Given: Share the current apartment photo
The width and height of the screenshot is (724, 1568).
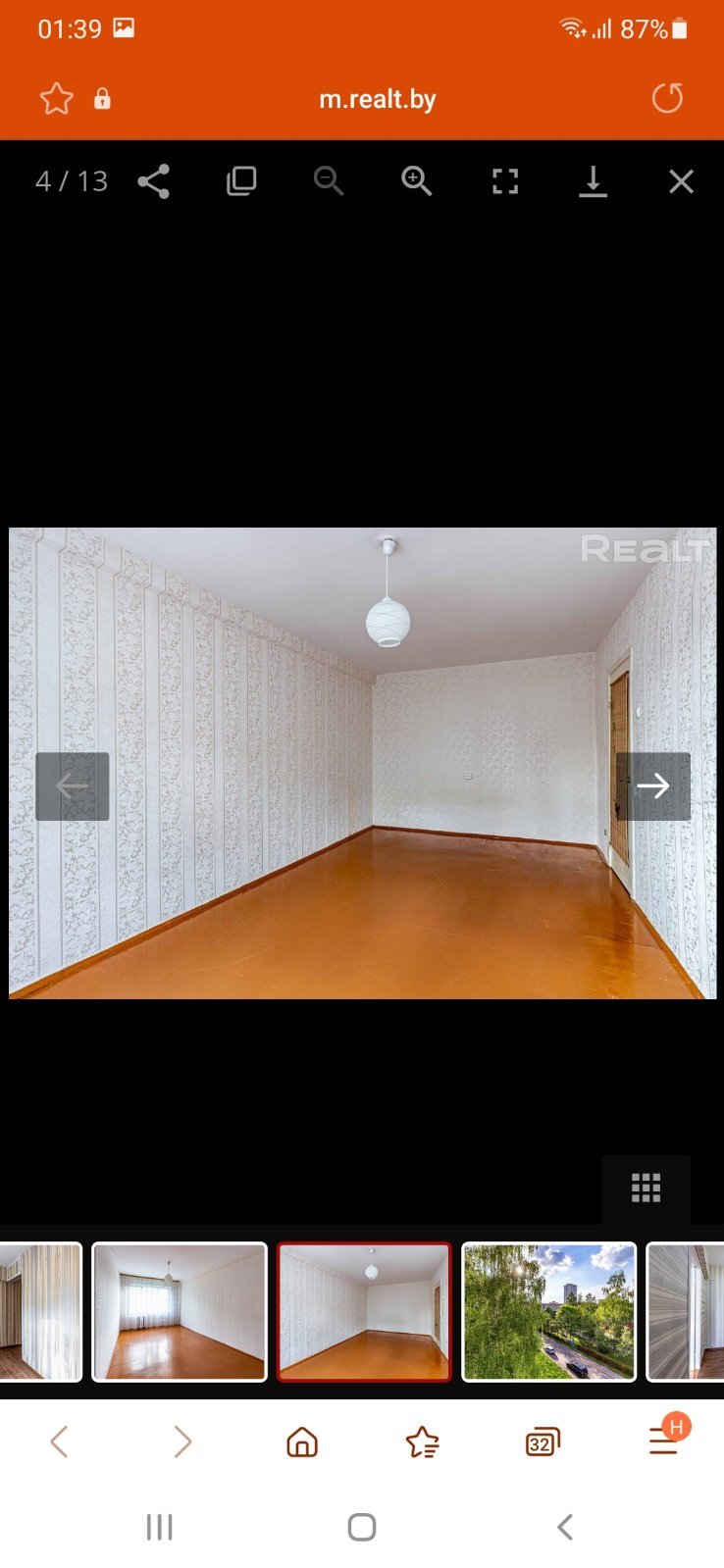Looking at the screenshot, I should point(153,181).
